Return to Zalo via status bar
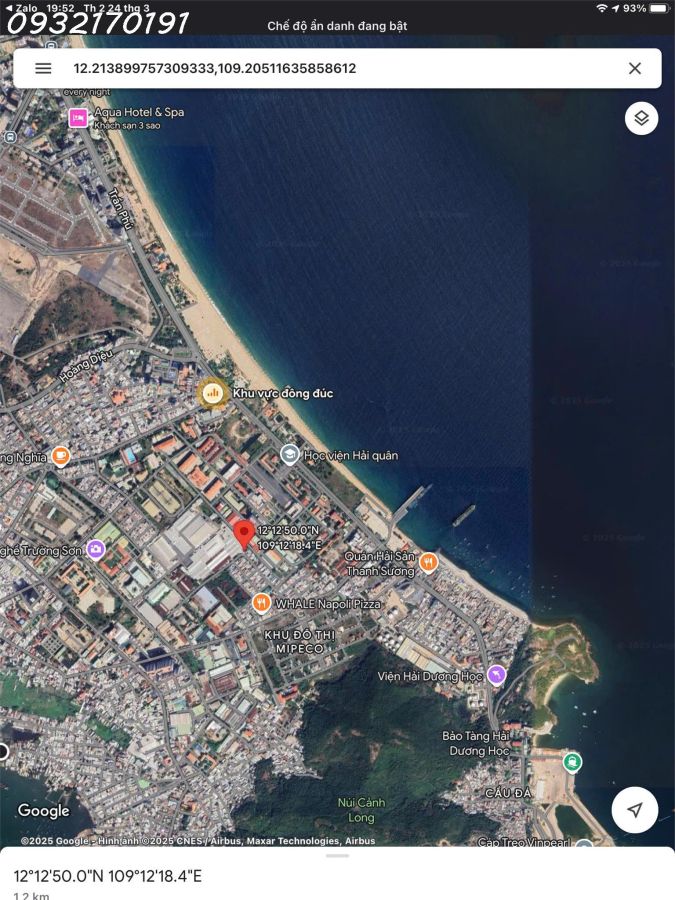 tap(20, 8)
